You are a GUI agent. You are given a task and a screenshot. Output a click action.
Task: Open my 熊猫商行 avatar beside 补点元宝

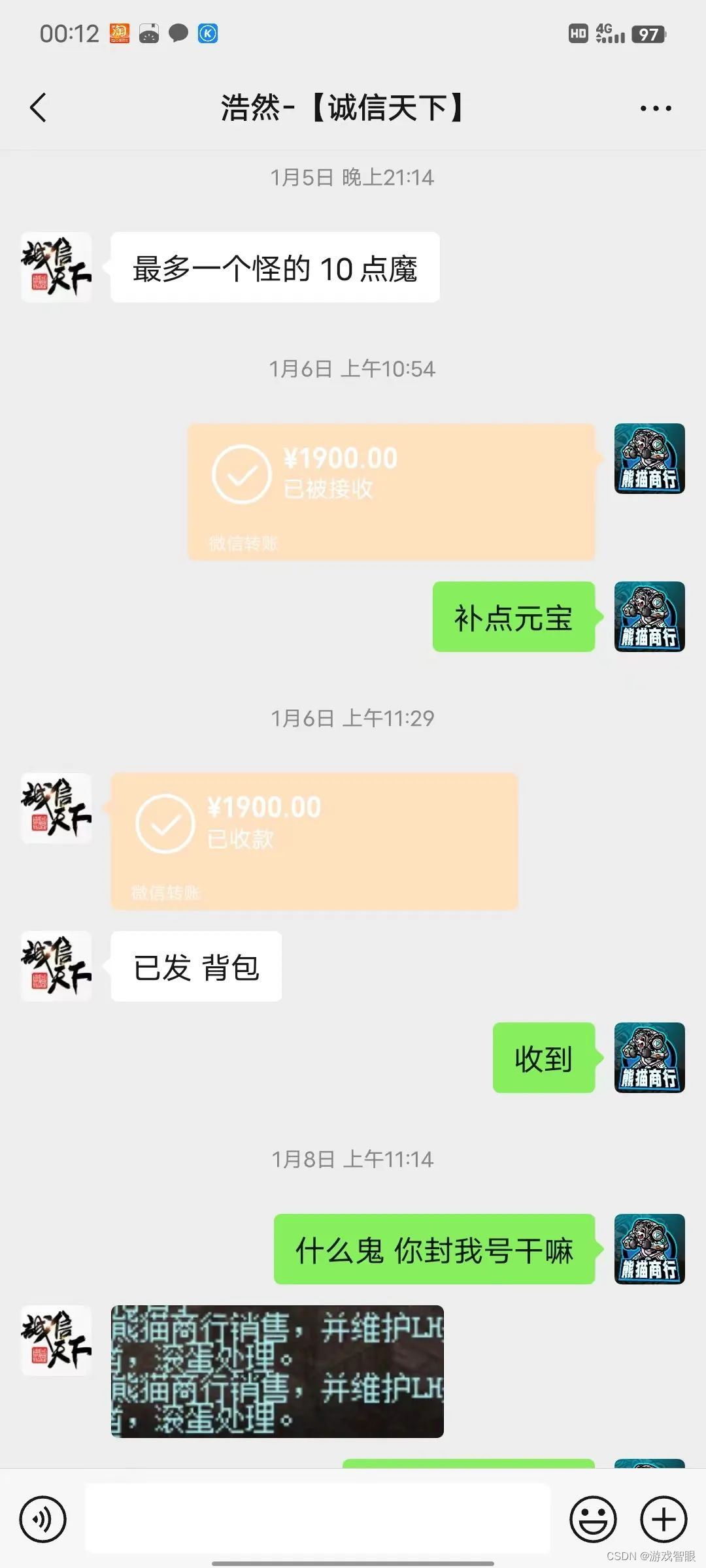649,617
